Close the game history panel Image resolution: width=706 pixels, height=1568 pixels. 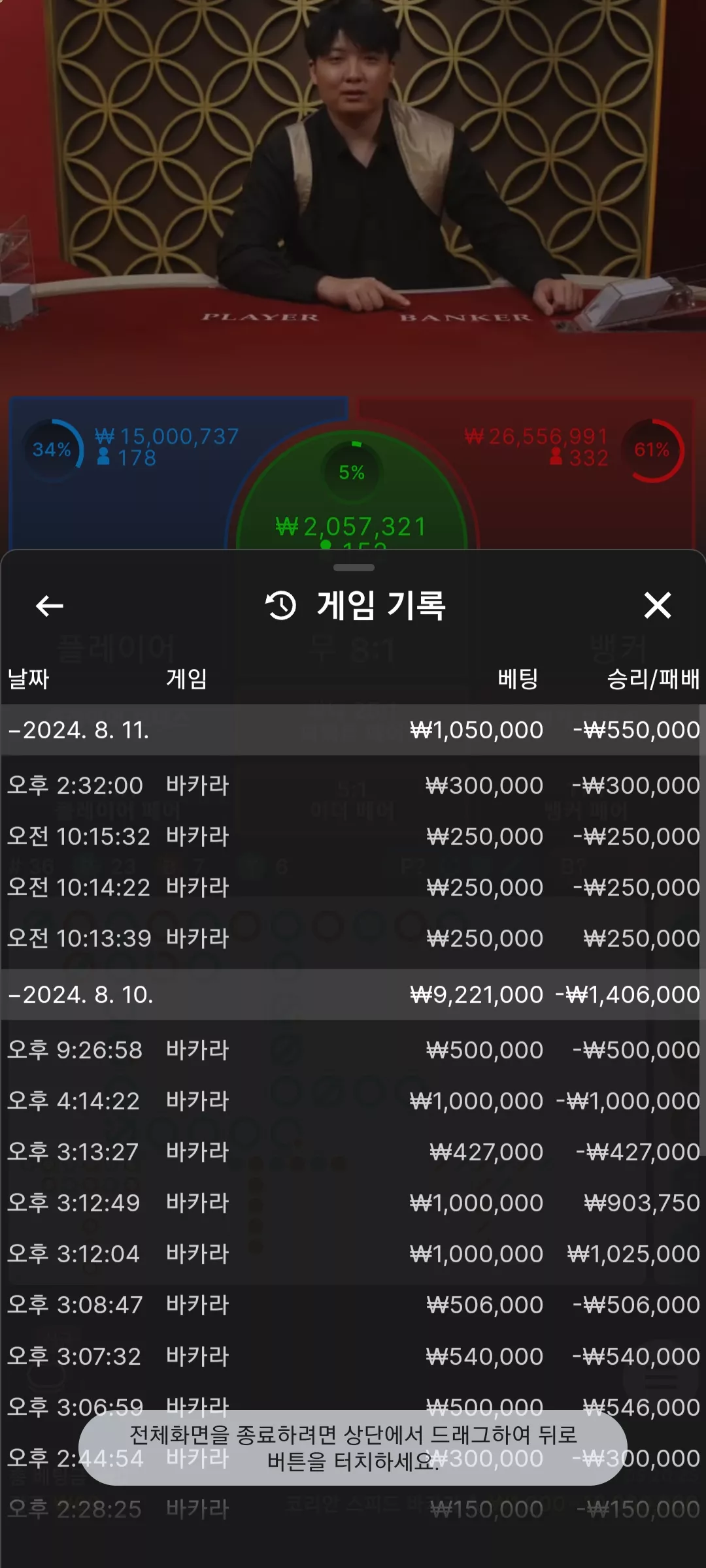pyautogui.click(x=657, y=605)
